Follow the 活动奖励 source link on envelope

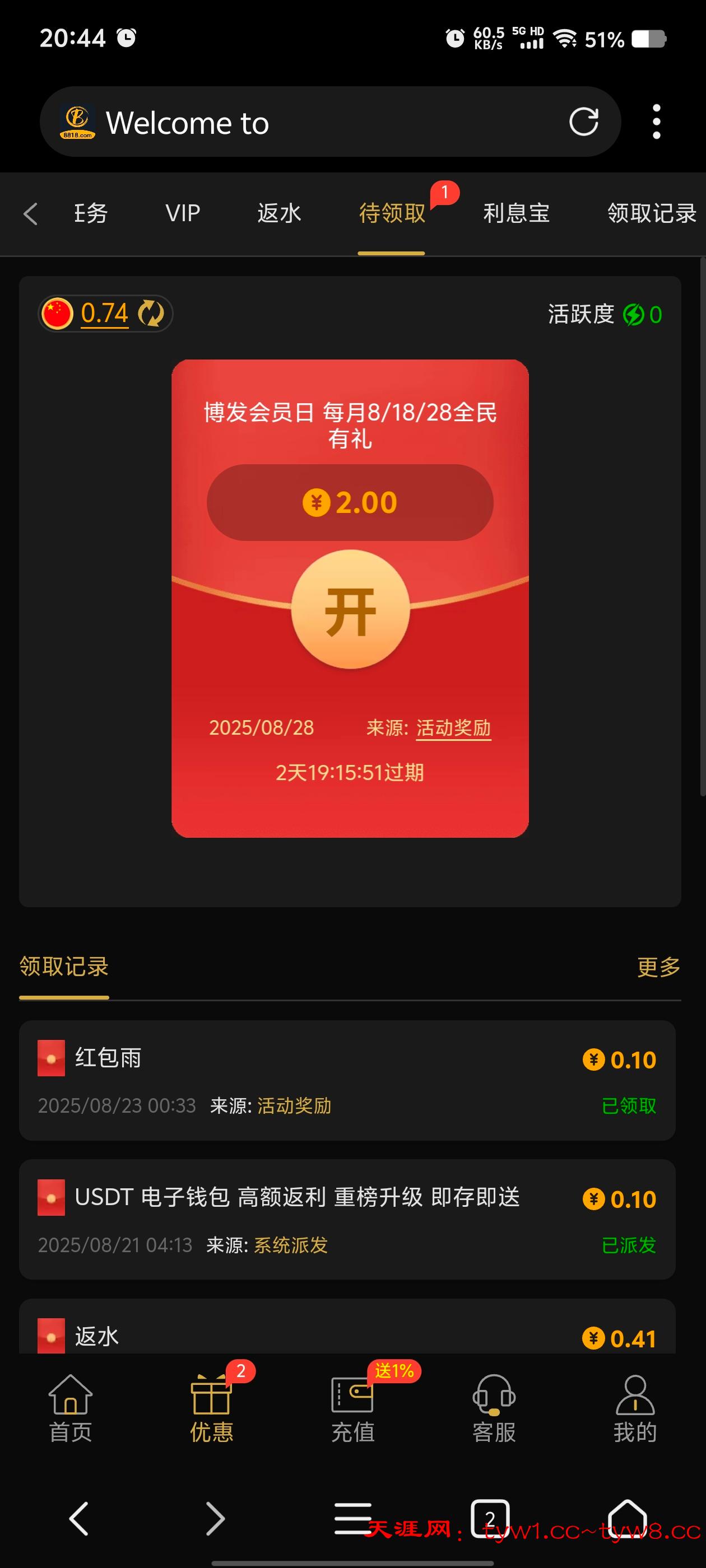(x=453, y=727)
